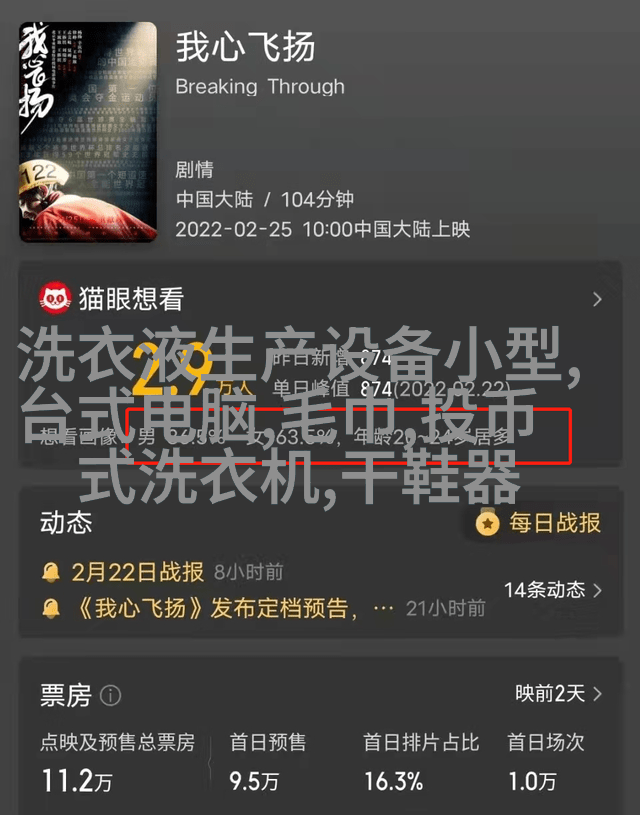Open the movie poster for 我心飞扬
The image size is (640, 815).
pyautogui.click(x=88, y=132)
